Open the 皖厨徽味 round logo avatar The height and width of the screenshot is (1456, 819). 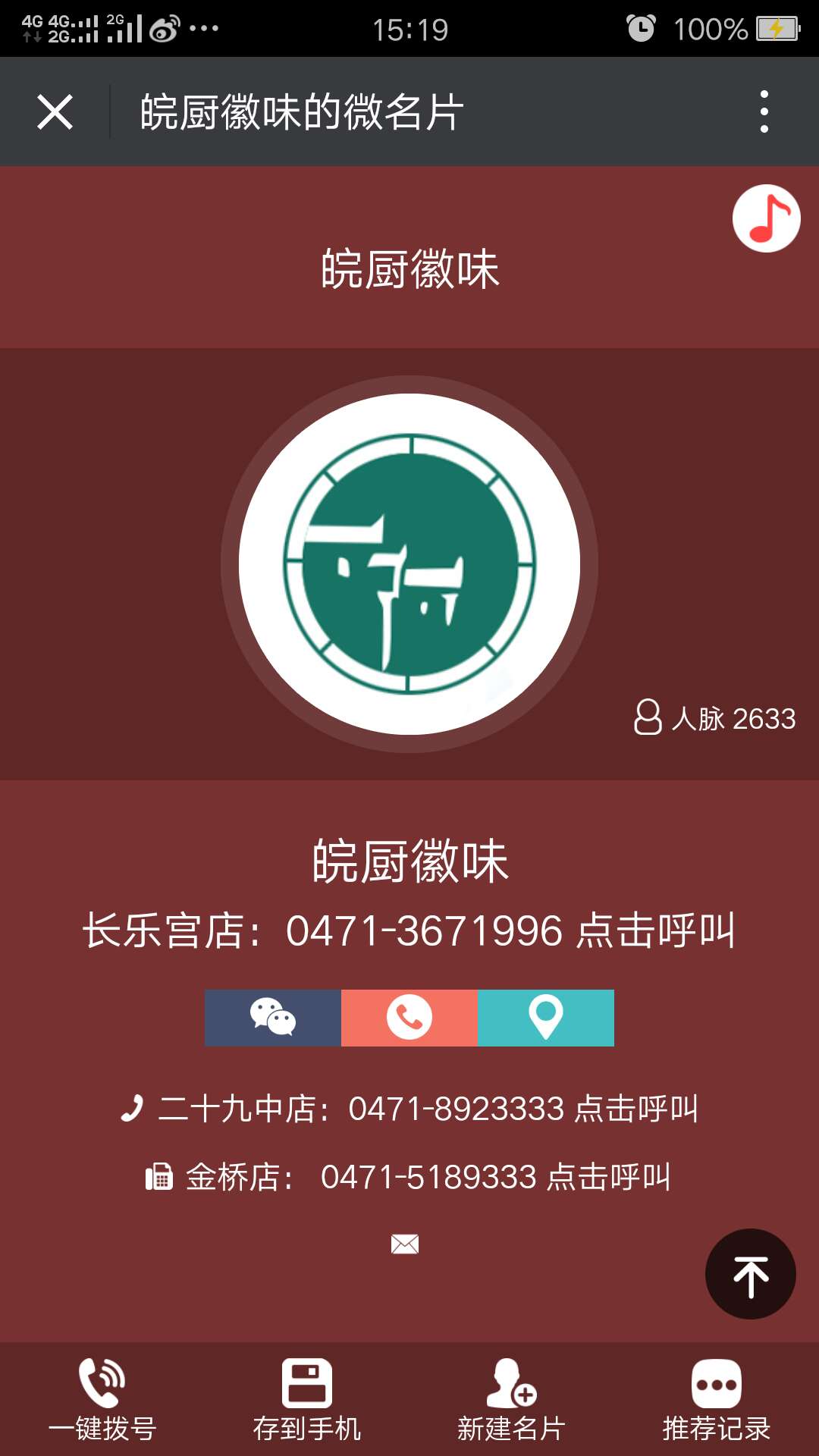click(x=409, y=563)
